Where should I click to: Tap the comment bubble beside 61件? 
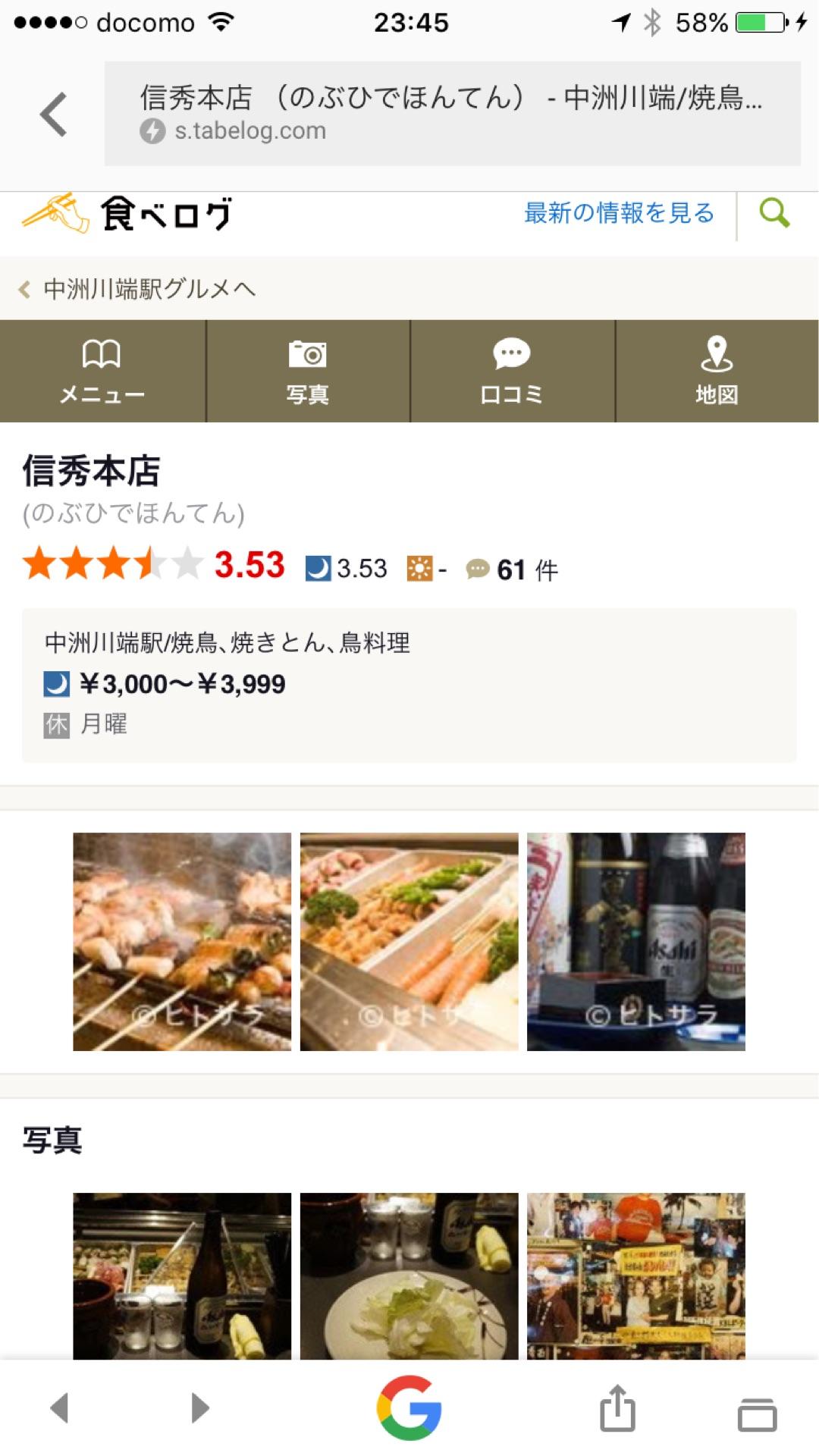478,568
